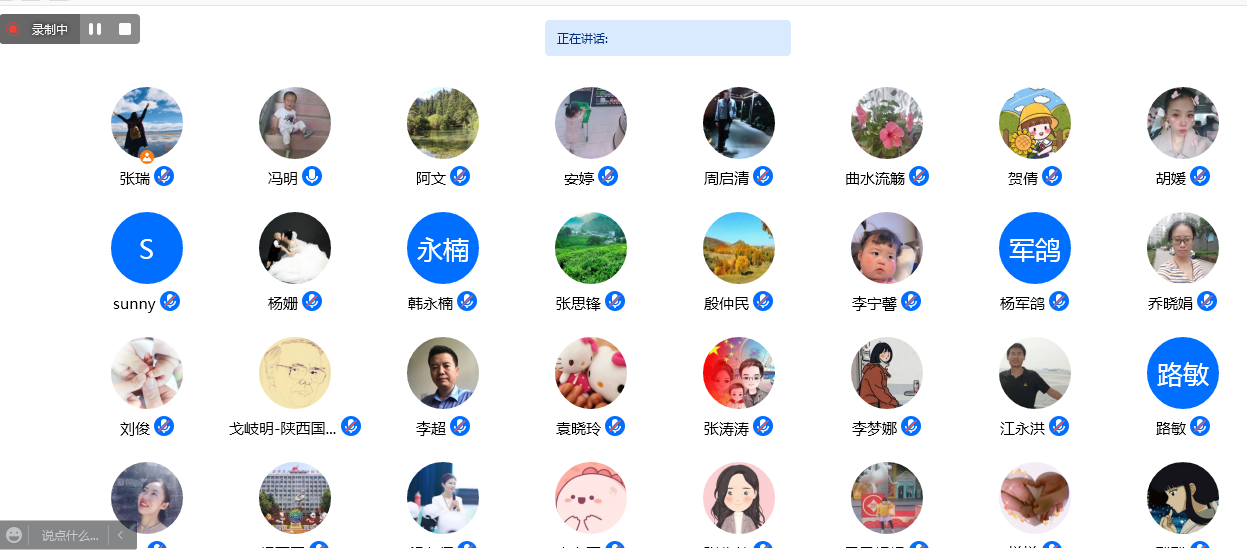The image size is (1247, 555).
Task: Open 安婷's profile picture
Action: pyautogui.click(x=591, y=123)
